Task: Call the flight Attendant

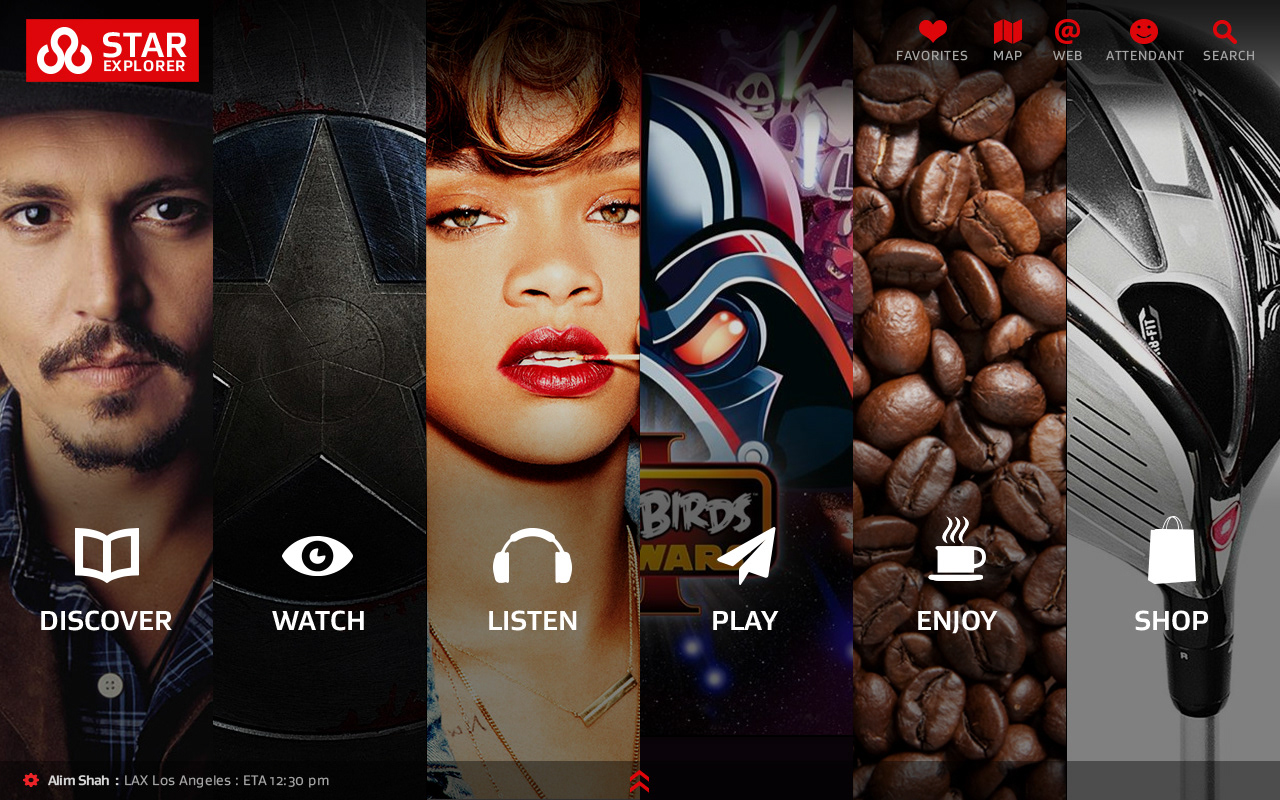Action: tap(1144, 34)
